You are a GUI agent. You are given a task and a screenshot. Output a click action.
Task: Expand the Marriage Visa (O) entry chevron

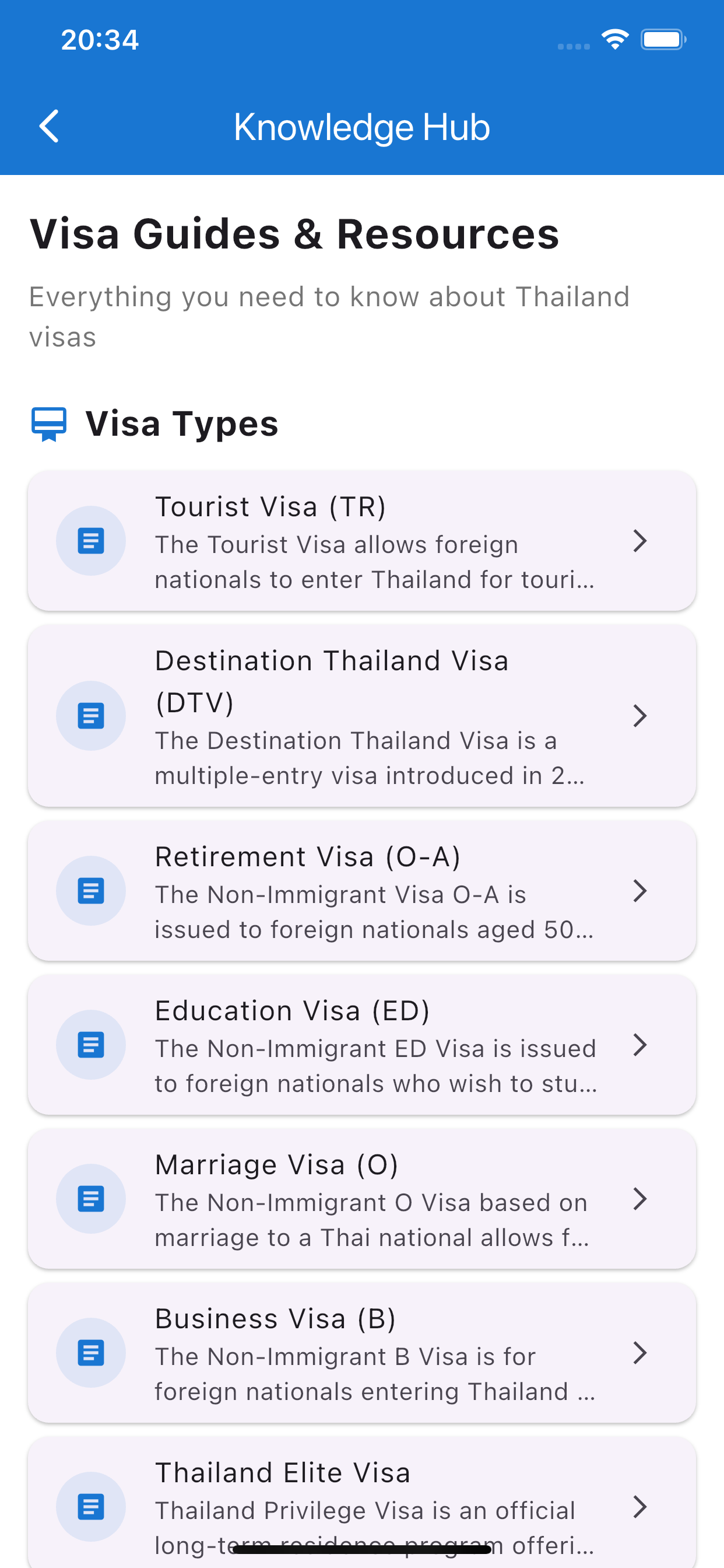(640, 1199)
